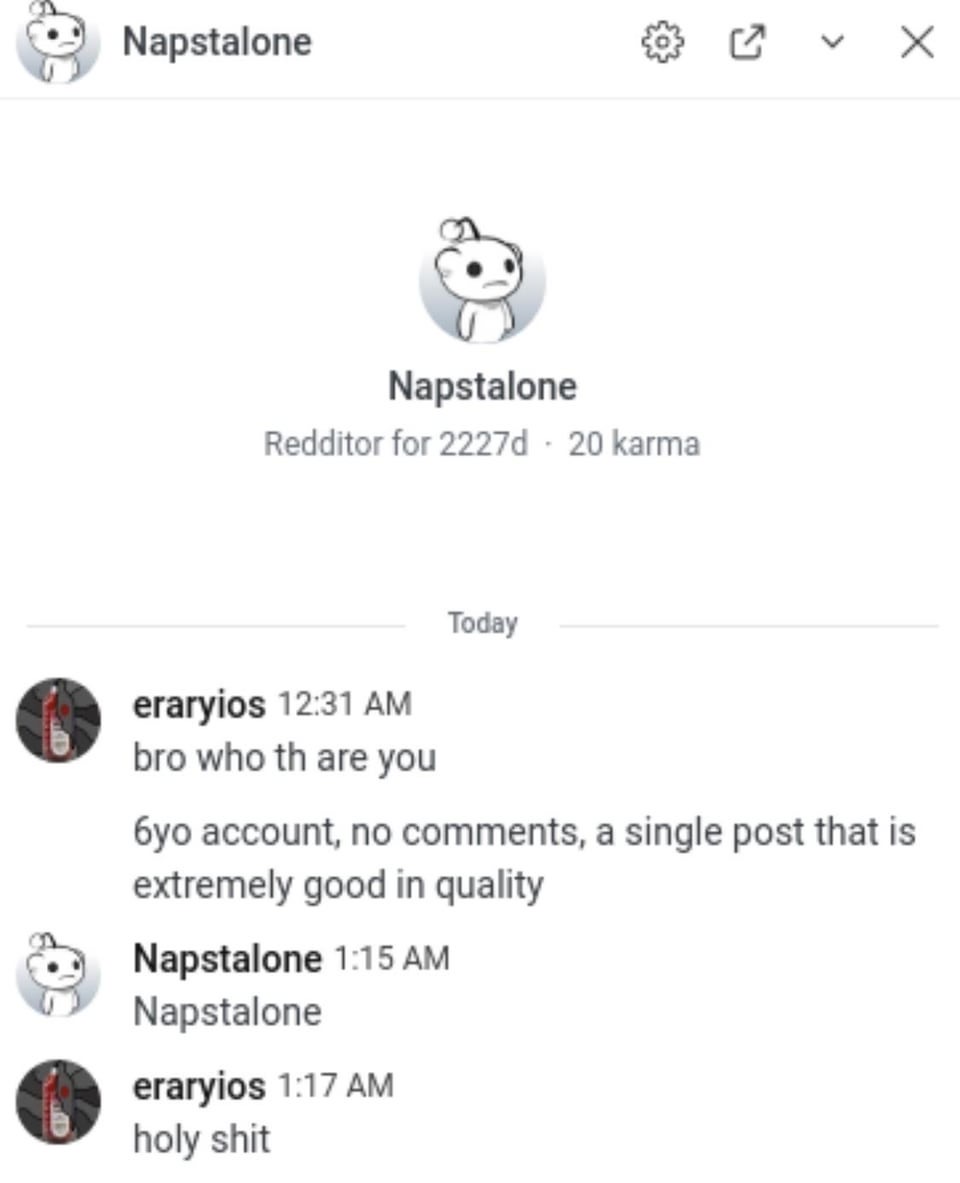
Task: Open chat settings gear
Action: click(x=661, y=42)
